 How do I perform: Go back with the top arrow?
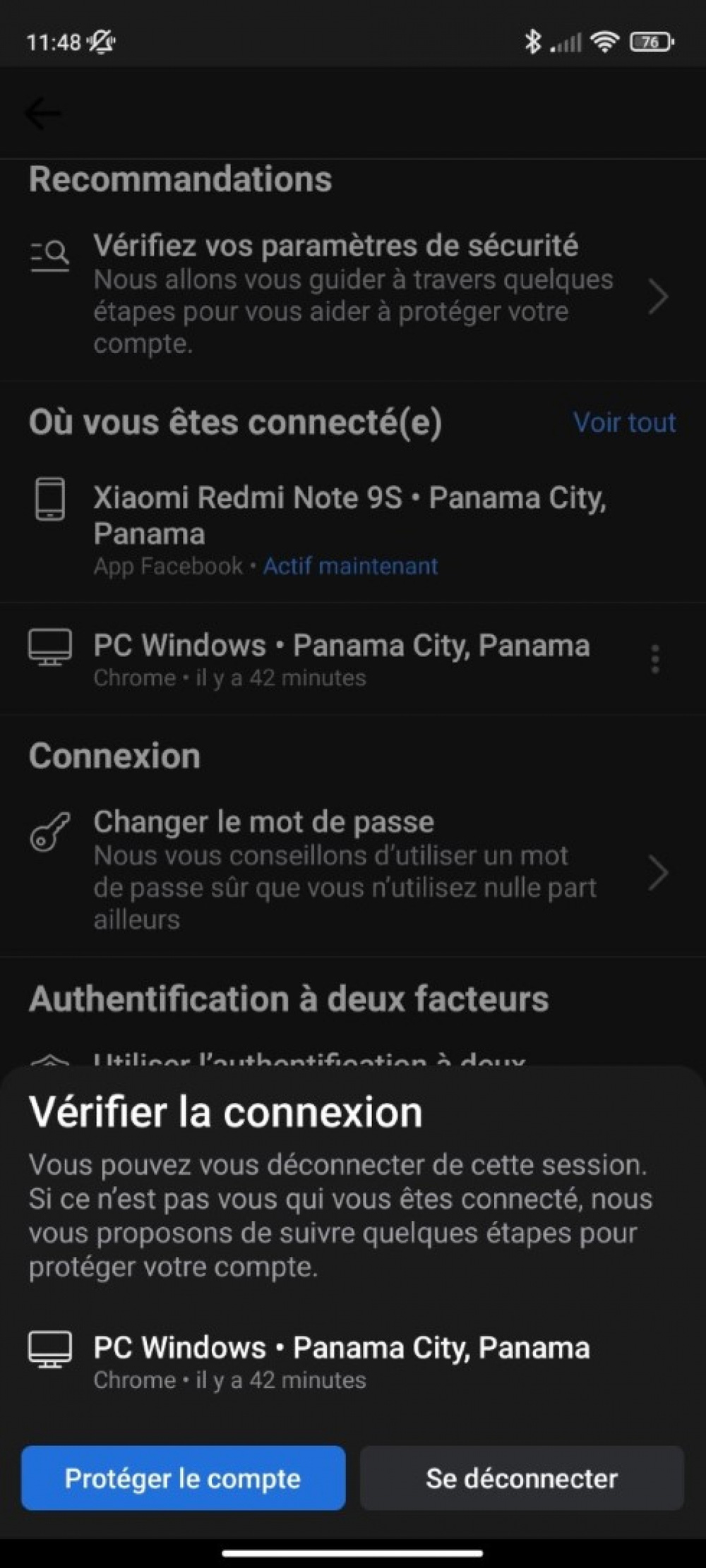point(42,114)
